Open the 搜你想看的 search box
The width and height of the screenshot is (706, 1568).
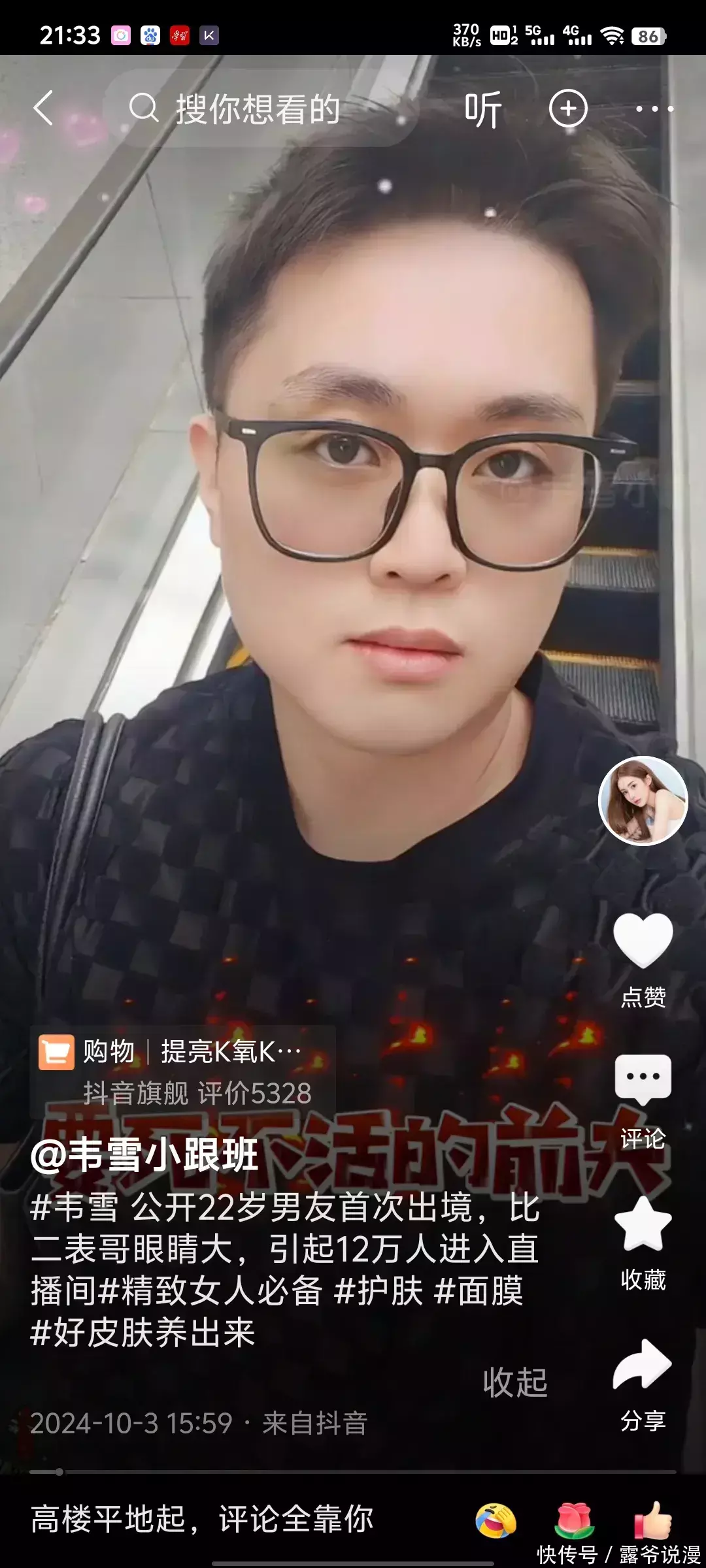tap(256, 108)
